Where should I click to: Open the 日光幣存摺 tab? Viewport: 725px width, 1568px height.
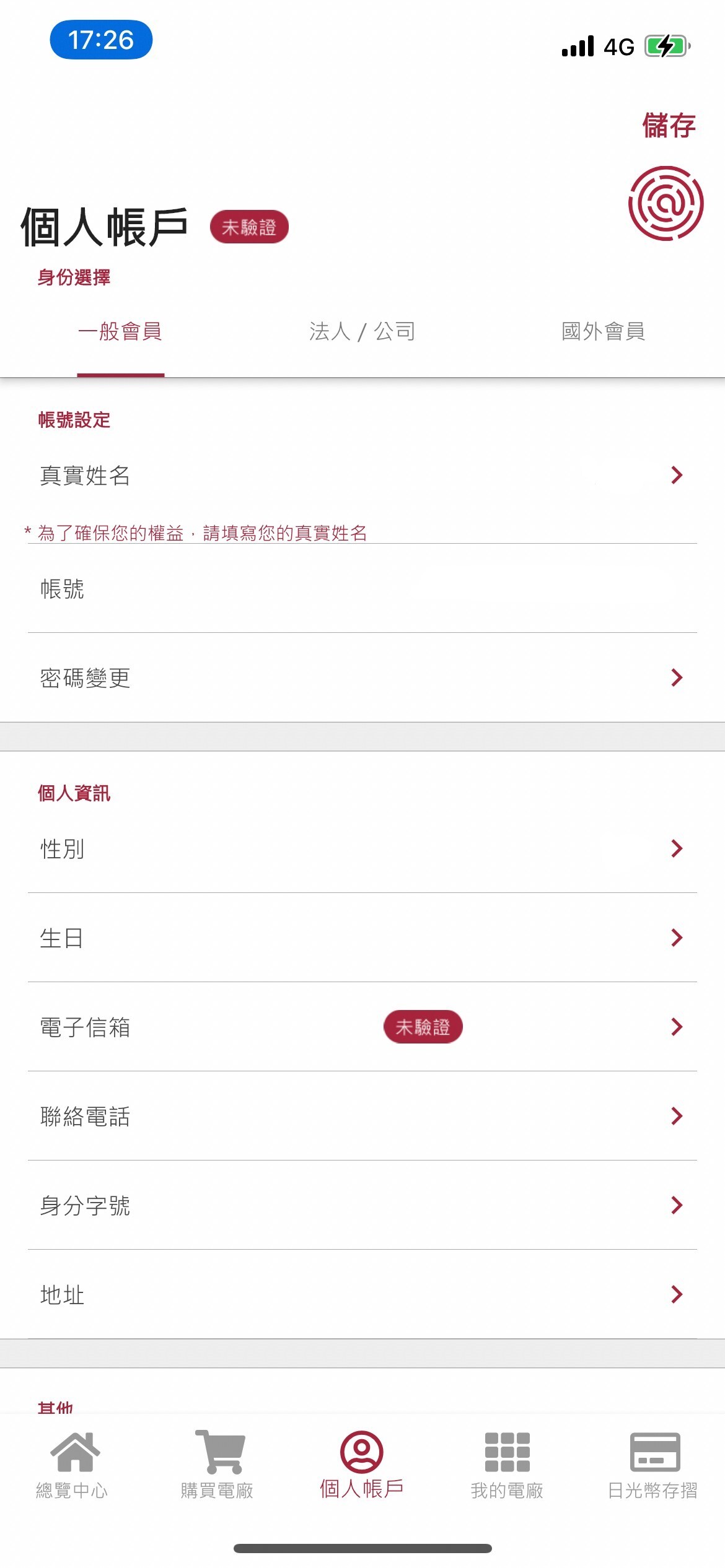pyautogui.click(x=653, y=1465)
